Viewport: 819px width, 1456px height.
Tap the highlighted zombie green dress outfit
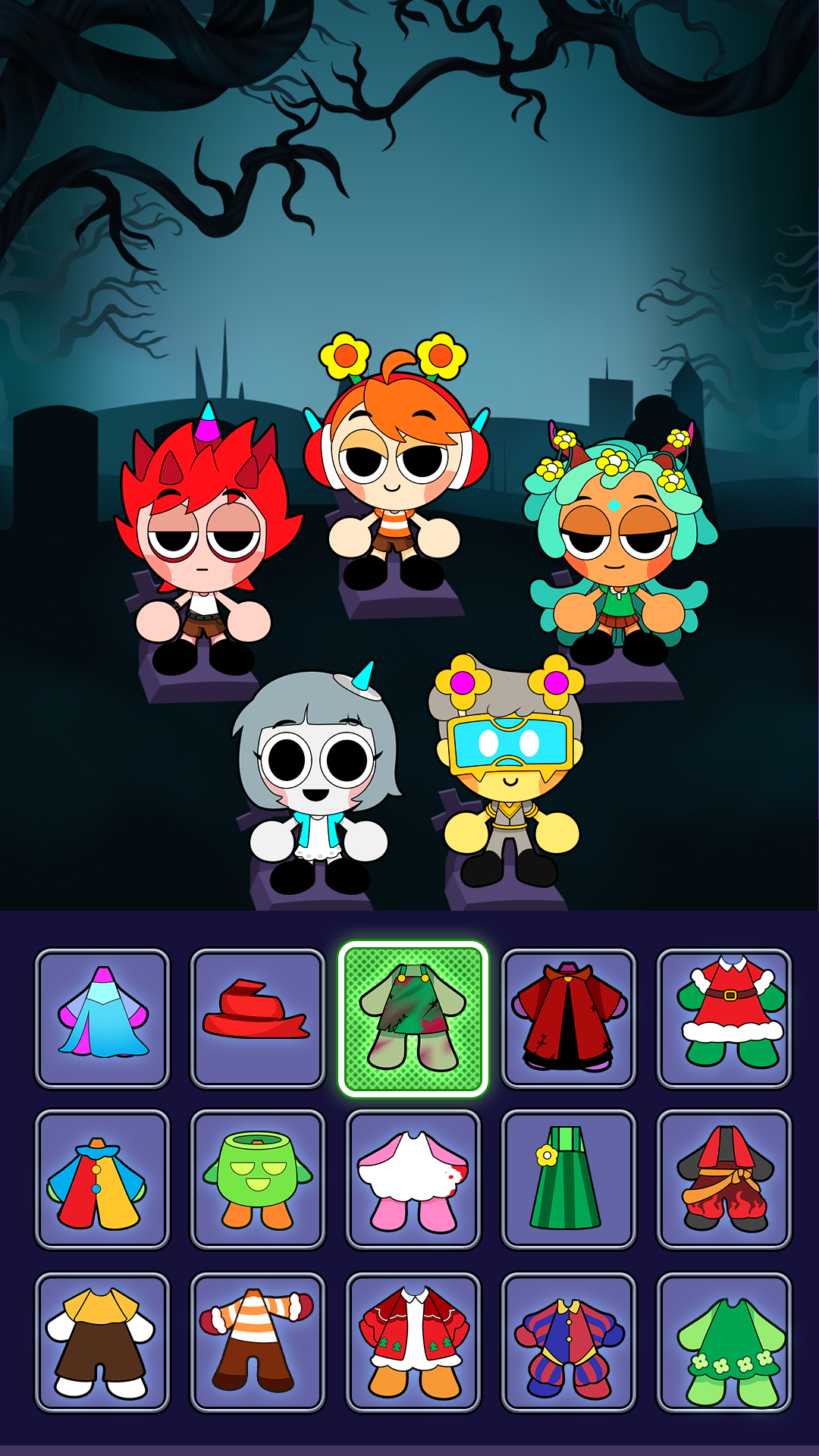[x=413, y=1018]
